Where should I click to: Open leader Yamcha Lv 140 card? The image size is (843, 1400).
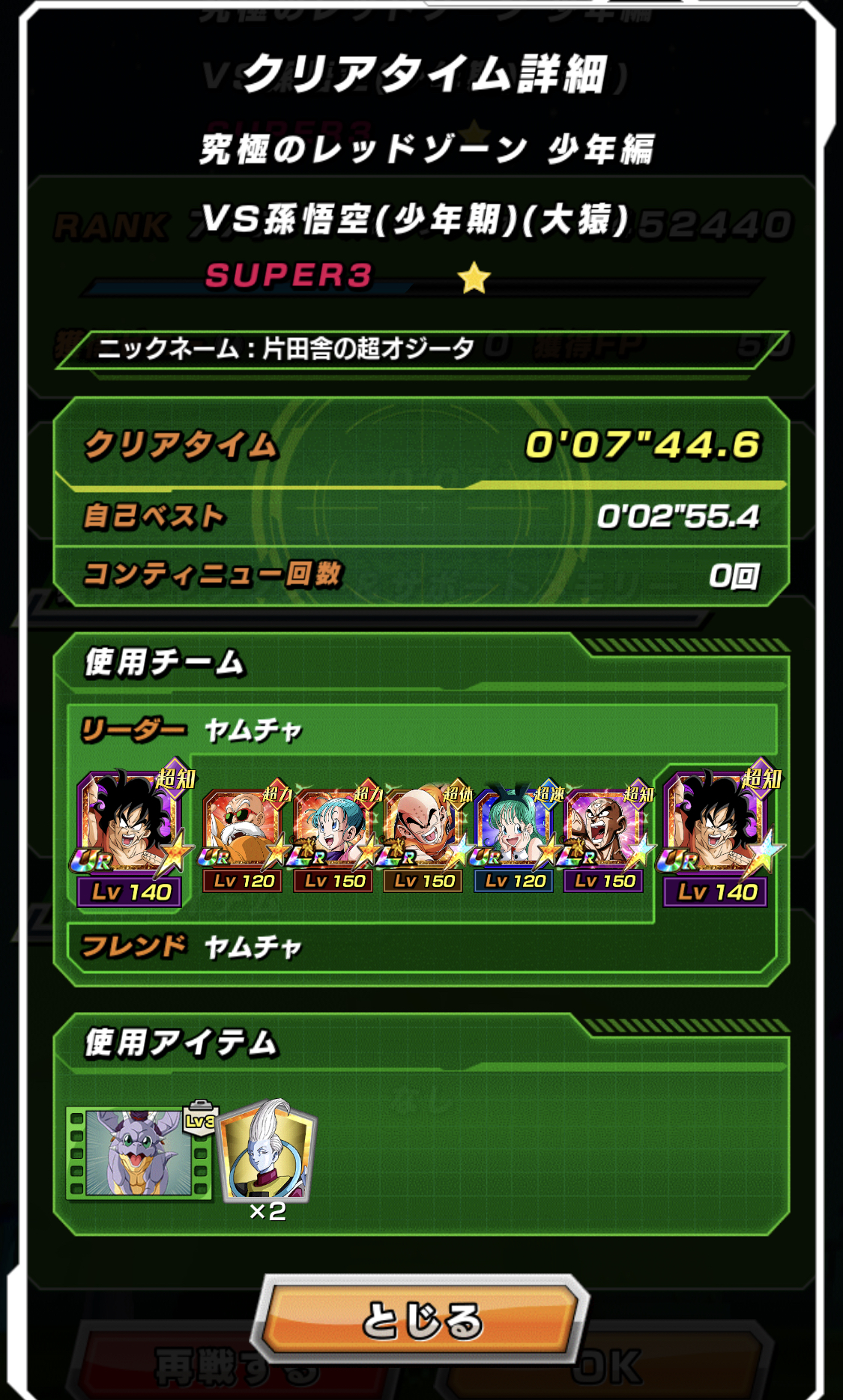pos(131,837)
